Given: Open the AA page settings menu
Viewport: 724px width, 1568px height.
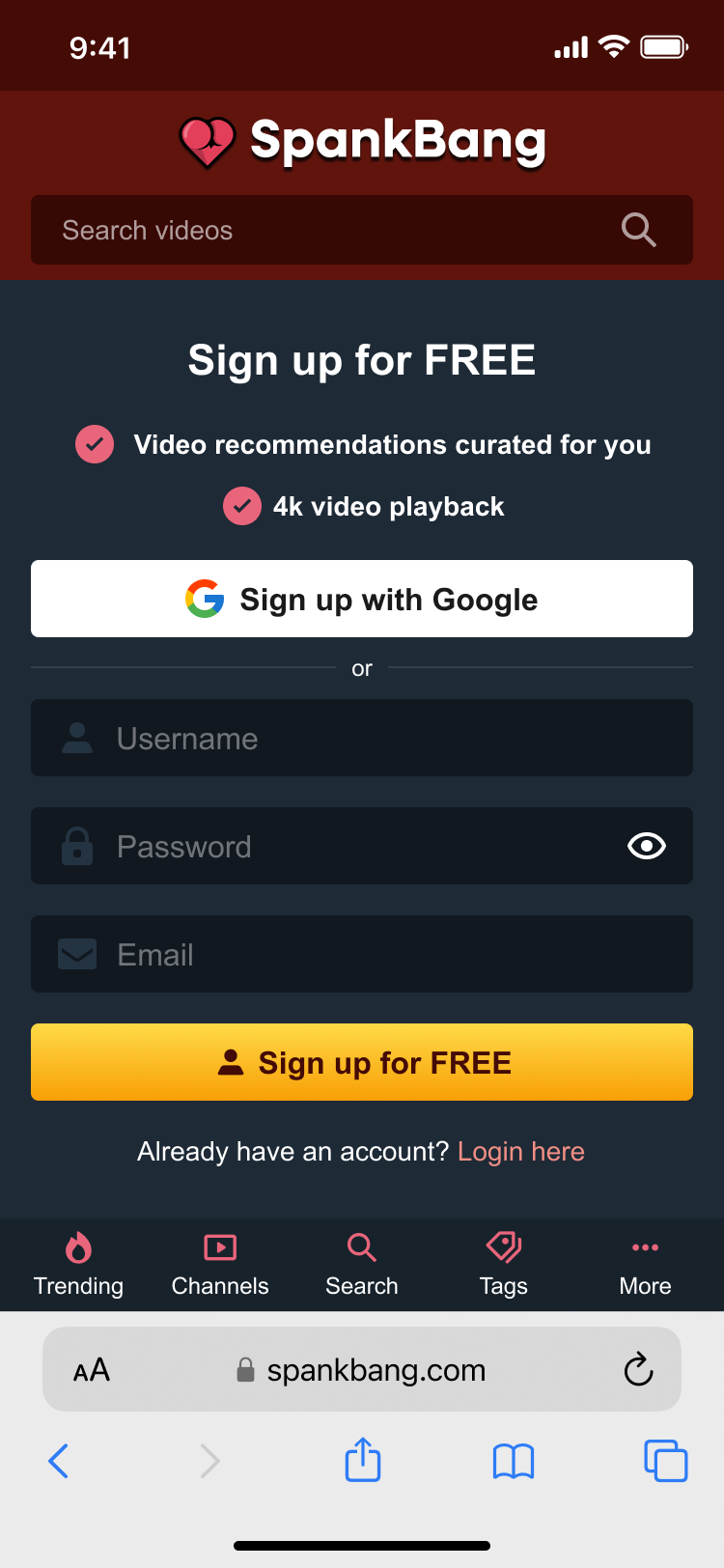Looking at the screenshot, I should click(92, 1370).
